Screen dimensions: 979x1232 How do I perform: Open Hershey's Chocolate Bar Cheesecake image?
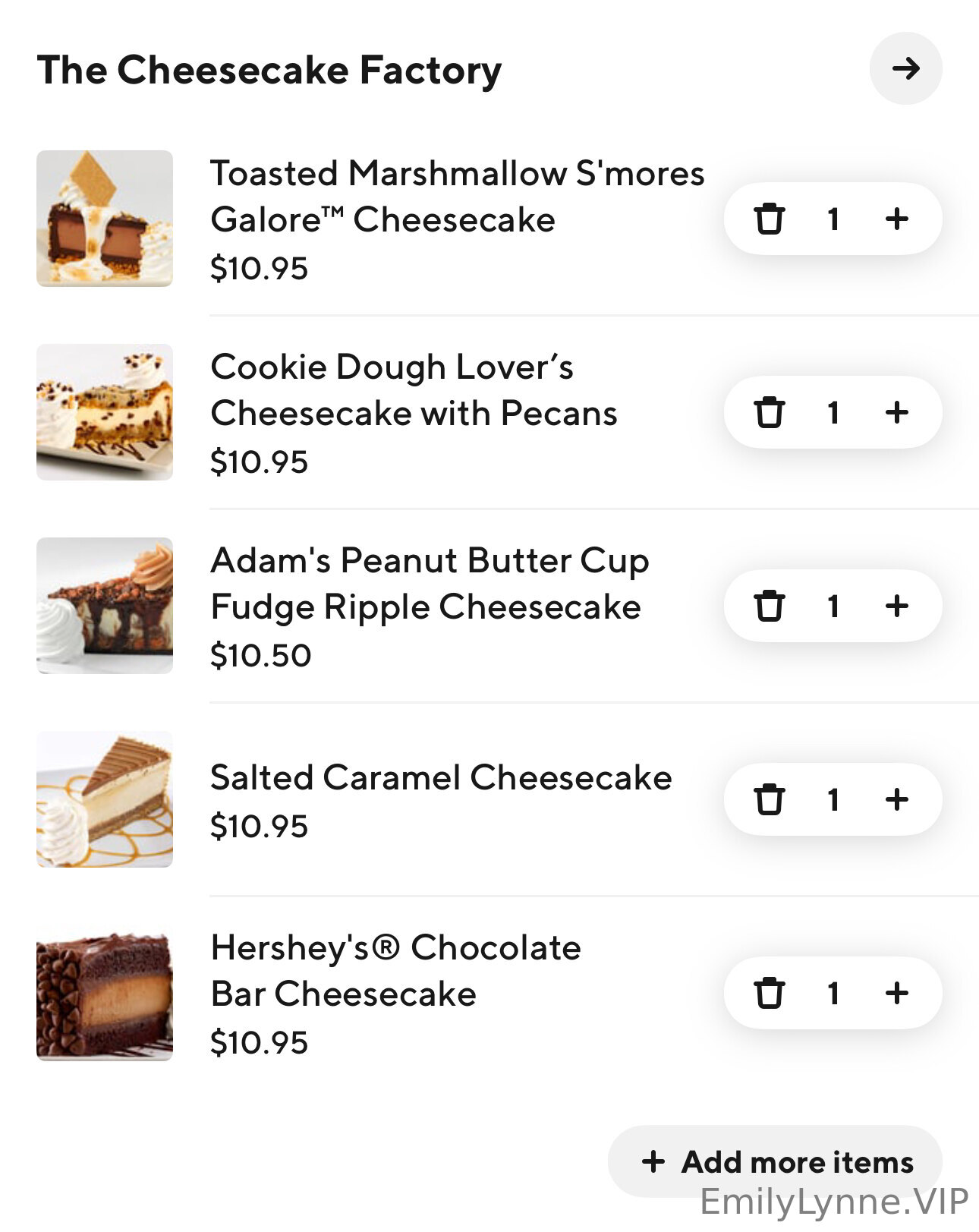[x=105, y=993]
